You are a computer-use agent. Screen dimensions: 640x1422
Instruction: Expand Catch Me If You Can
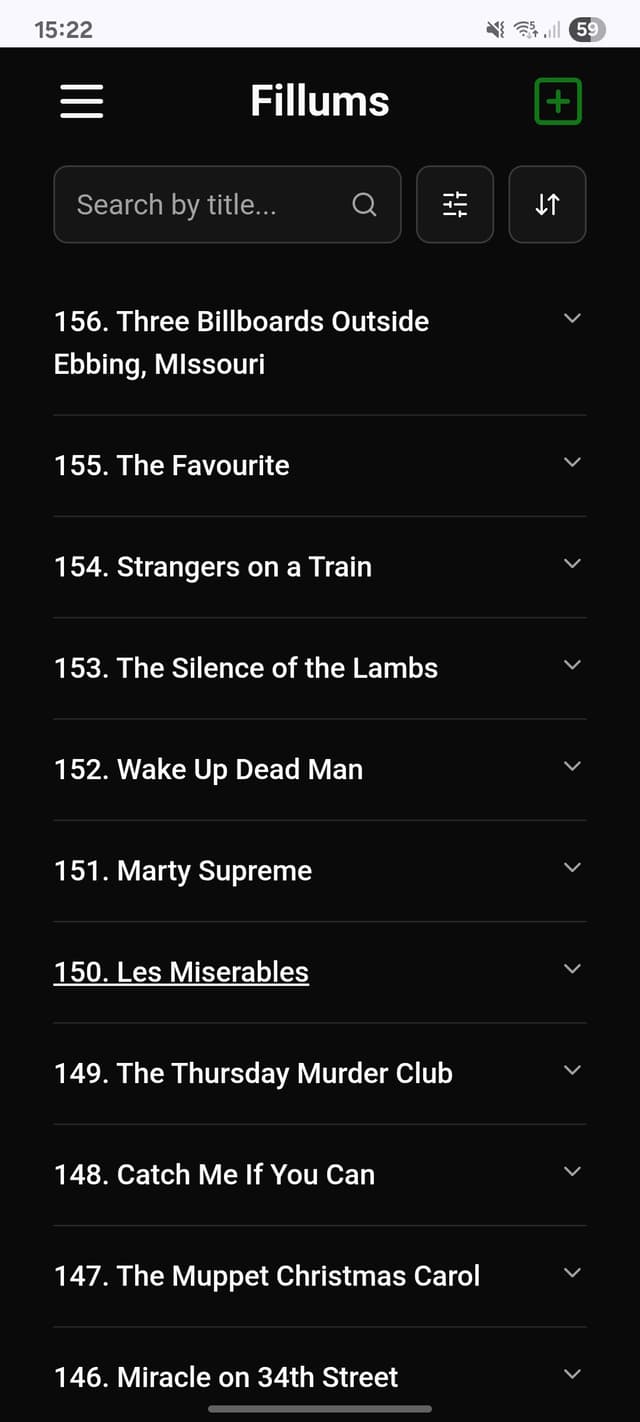point(572,1172)
